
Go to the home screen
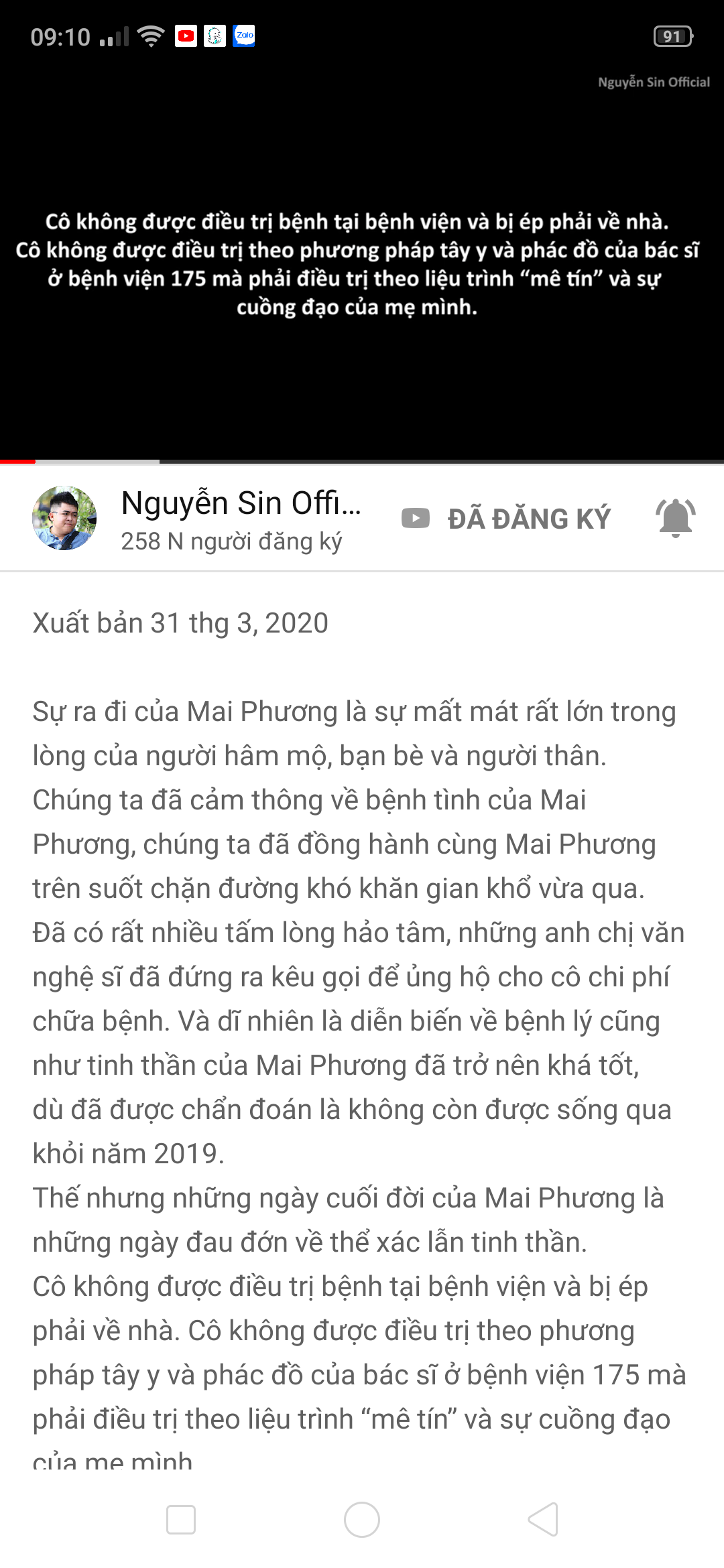click(362, 1519)
